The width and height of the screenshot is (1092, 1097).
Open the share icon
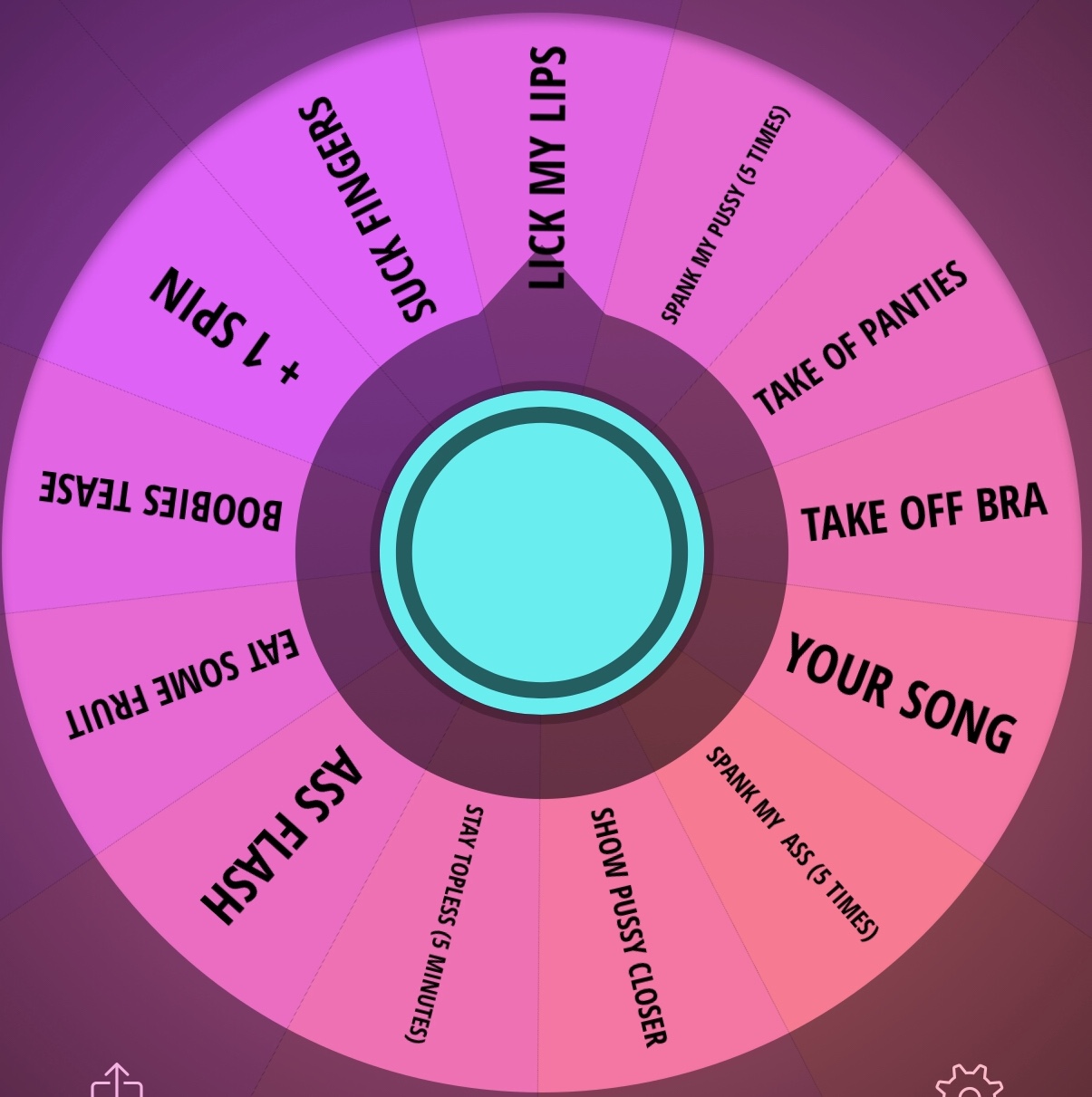point(118,1082)
